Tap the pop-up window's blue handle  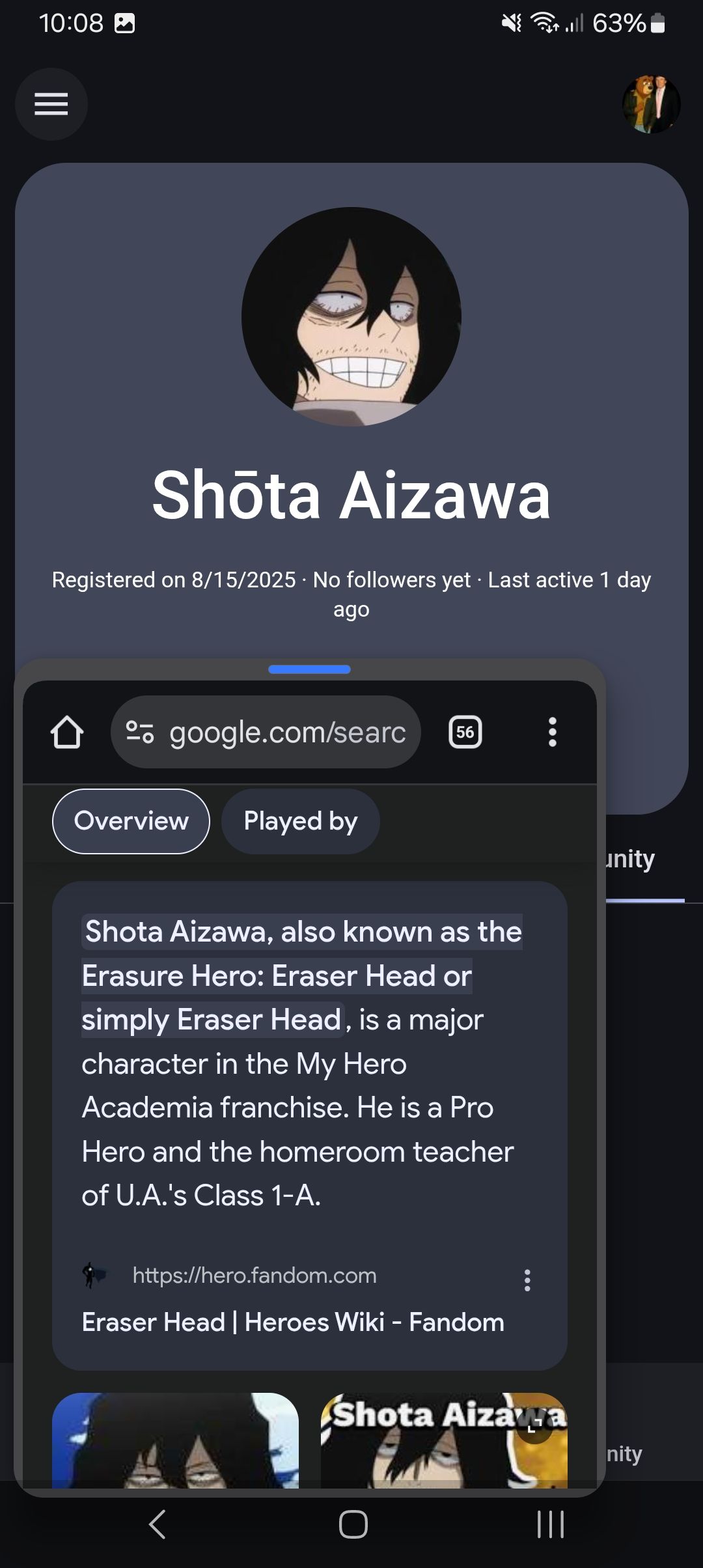point(309,669)
